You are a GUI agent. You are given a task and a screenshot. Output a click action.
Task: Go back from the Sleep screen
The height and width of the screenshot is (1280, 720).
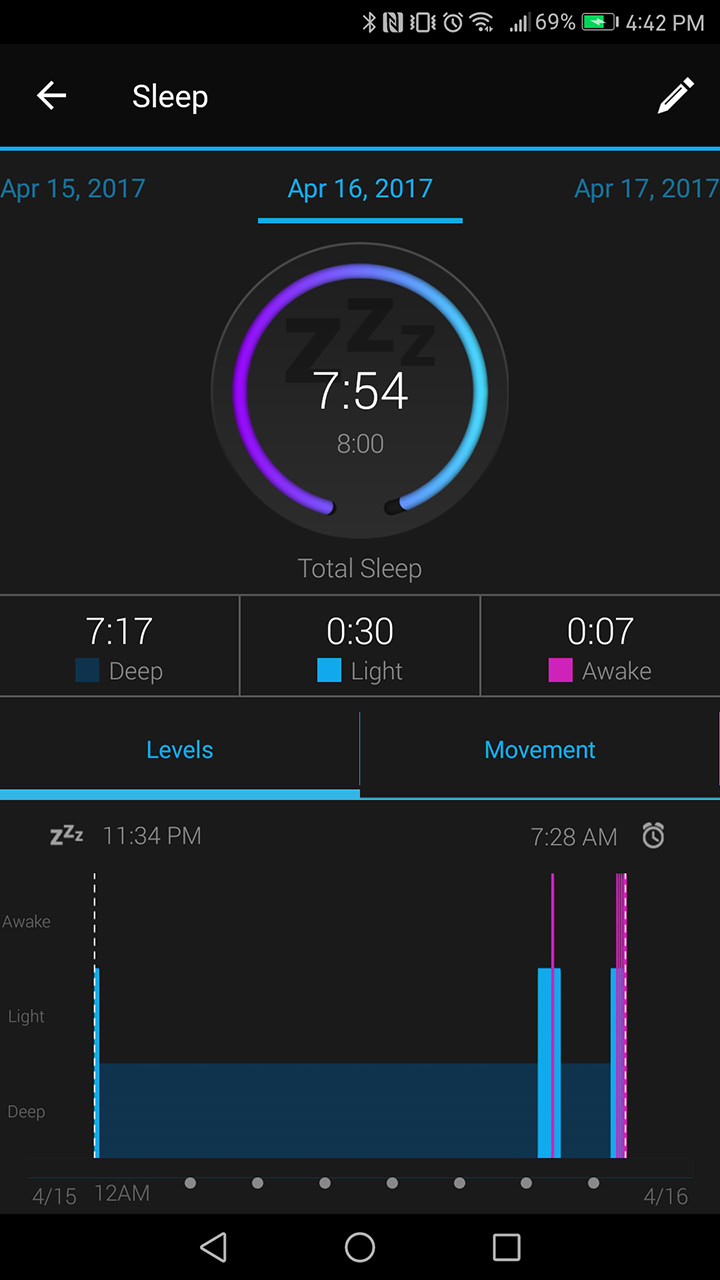[x=51, y=96]
